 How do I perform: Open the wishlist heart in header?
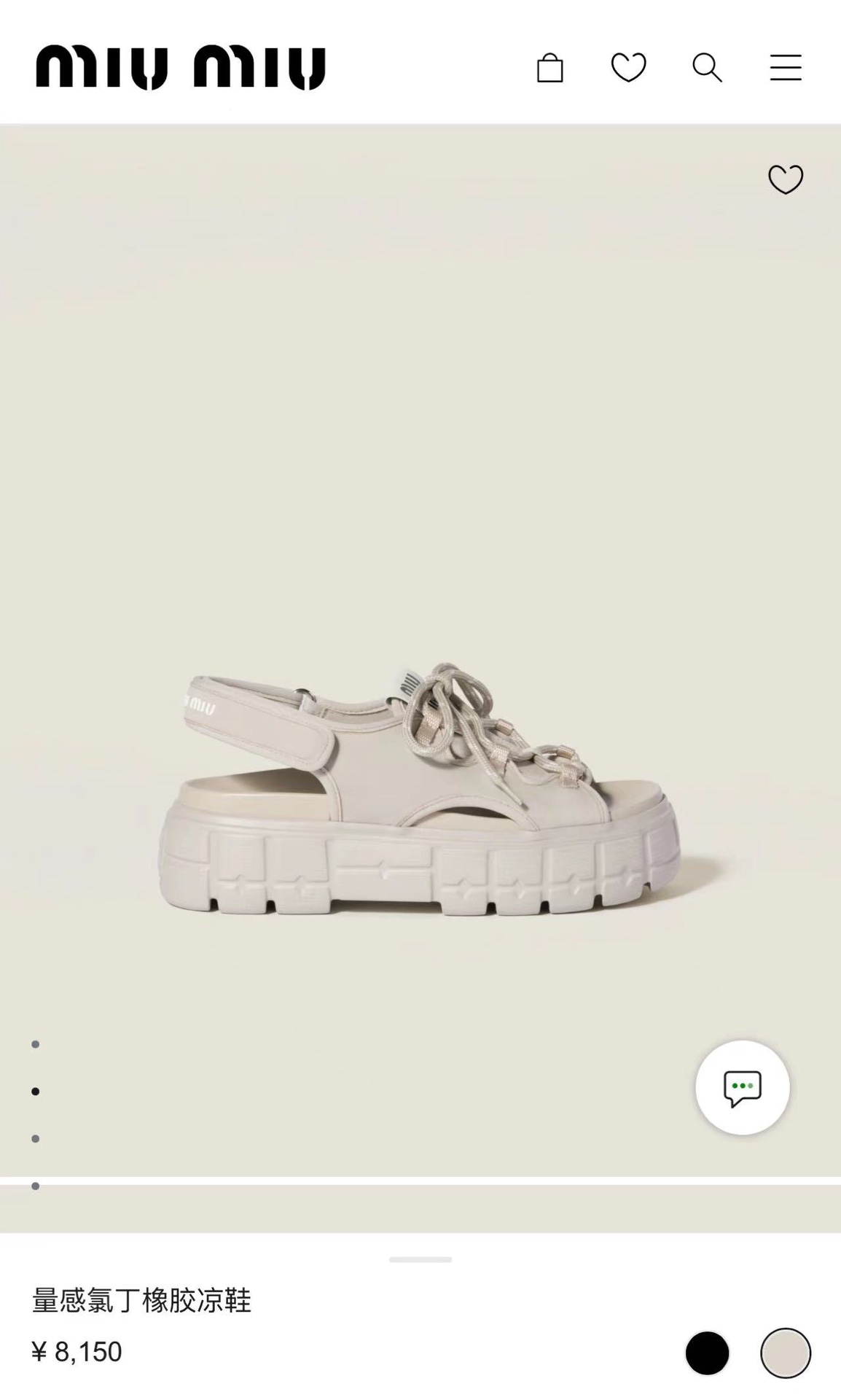click(x=628, y=68)
